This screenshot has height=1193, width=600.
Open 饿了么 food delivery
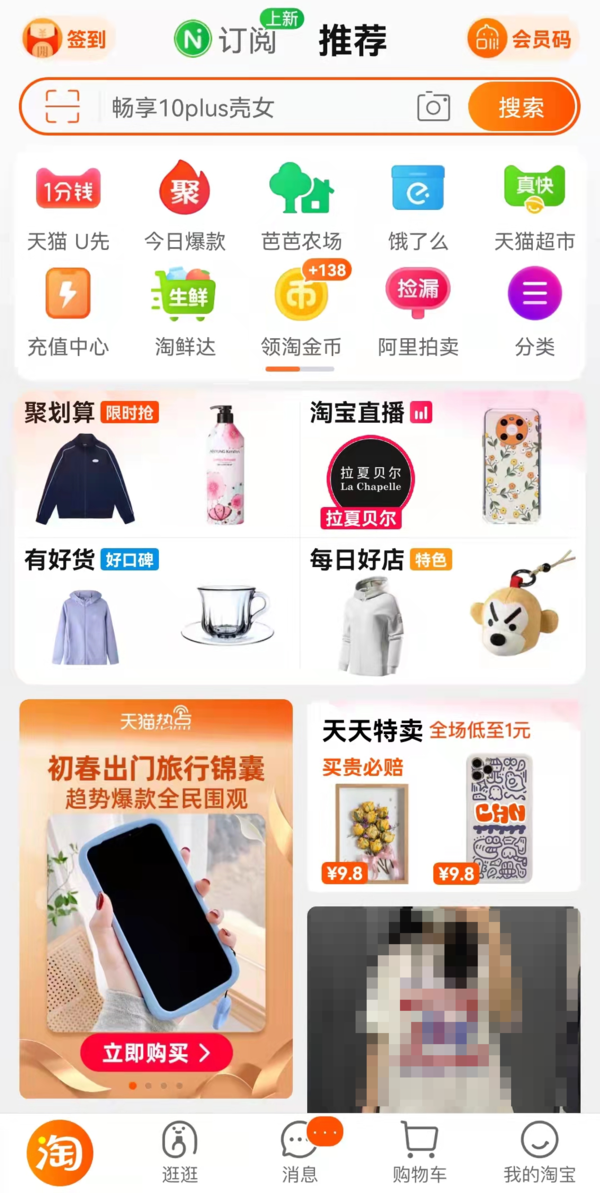coord(418,207)
